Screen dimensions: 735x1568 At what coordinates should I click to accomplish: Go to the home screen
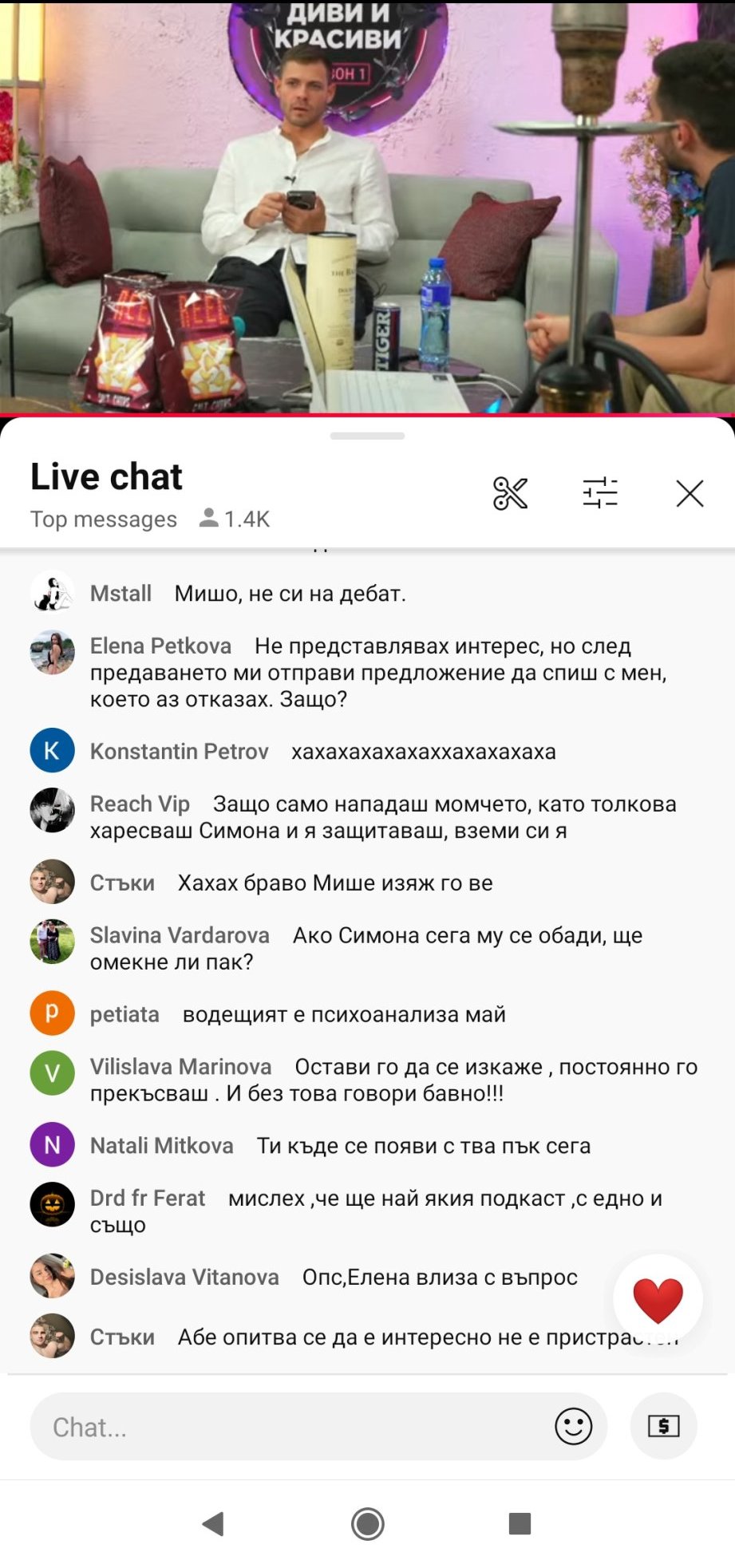pyautogui.click(x=367, y=1523)
